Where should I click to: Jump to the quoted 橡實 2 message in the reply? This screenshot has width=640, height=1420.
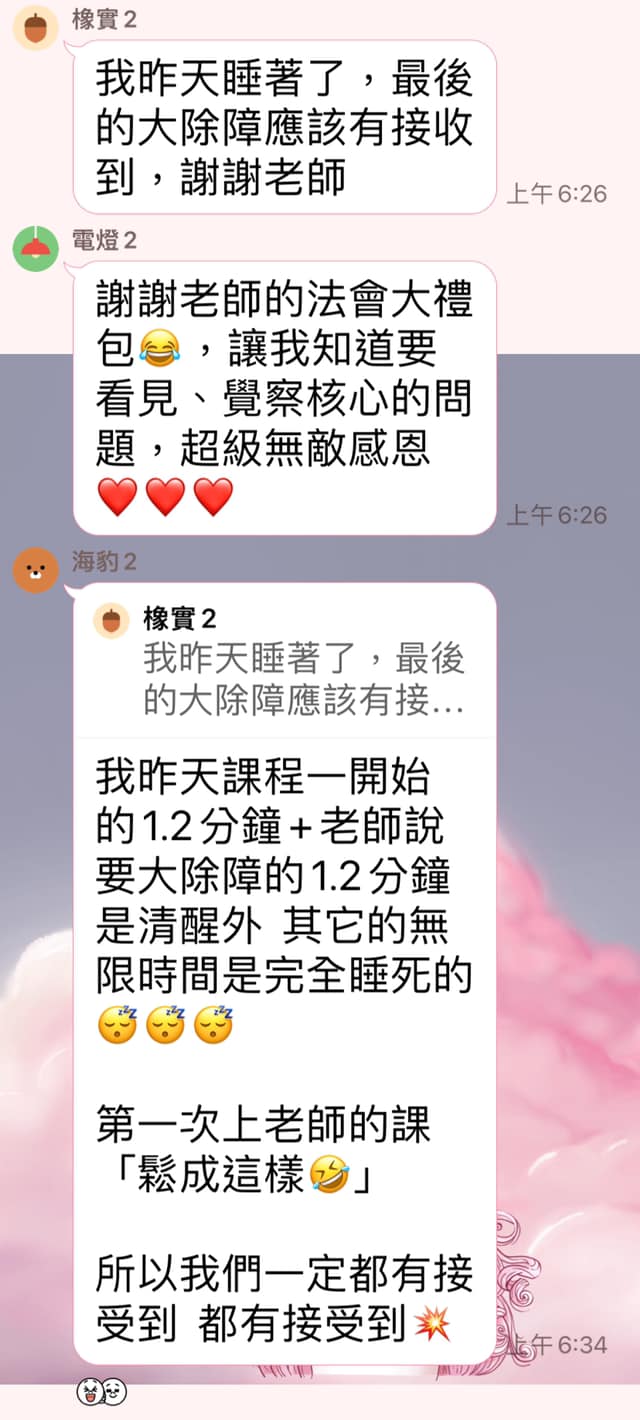(x=285, y=661)
